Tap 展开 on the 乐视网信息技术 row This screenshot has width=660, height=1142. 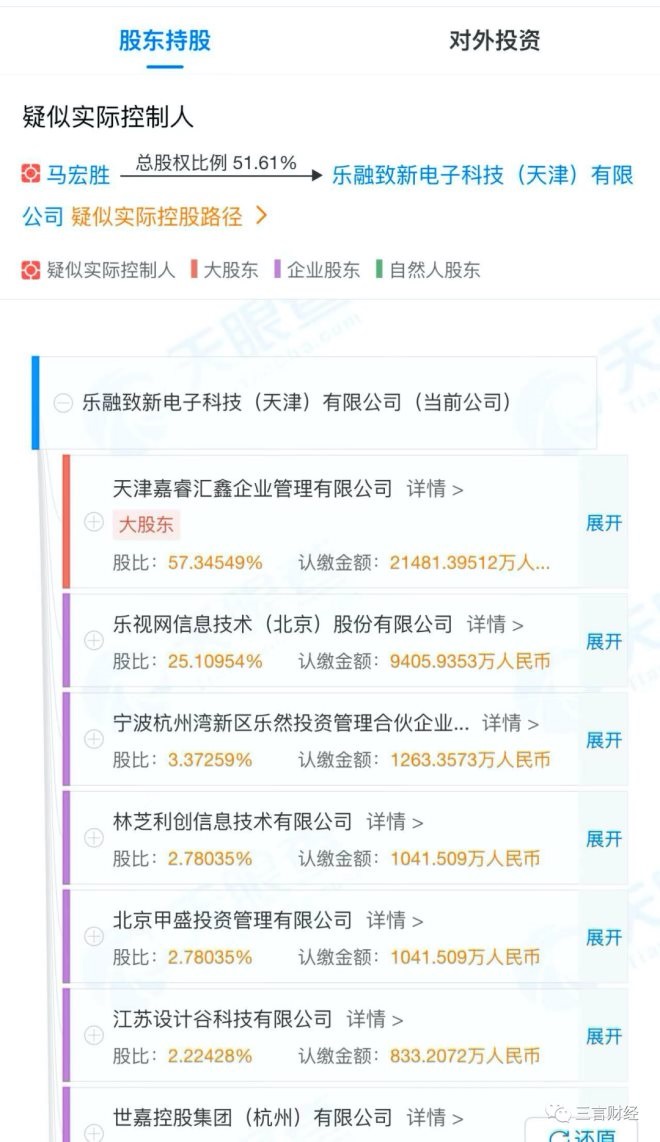click(x=604, y=641)
